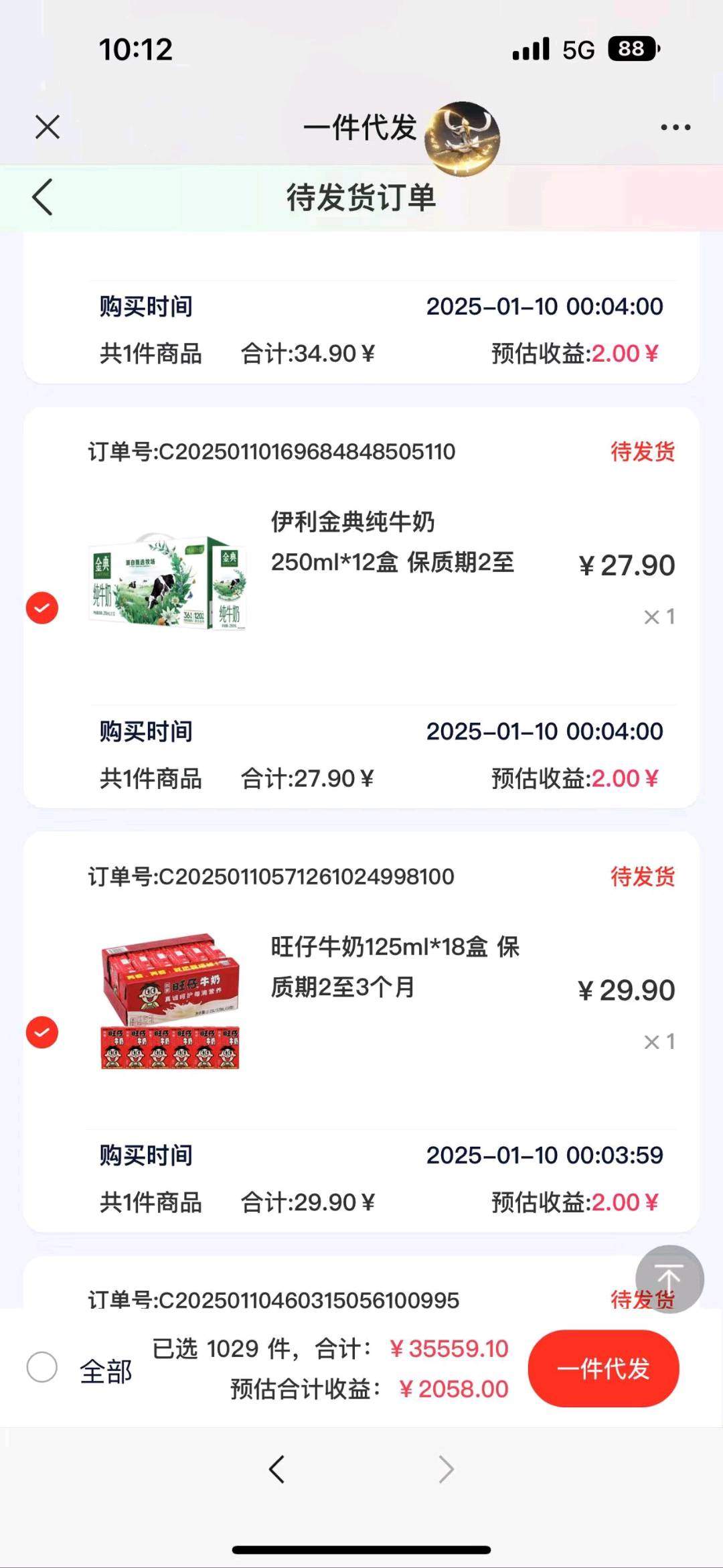Open the 旺仔牛奶125ml*18盒 product image
Screen dimensions: 723x1568
tap(170, 1001)
